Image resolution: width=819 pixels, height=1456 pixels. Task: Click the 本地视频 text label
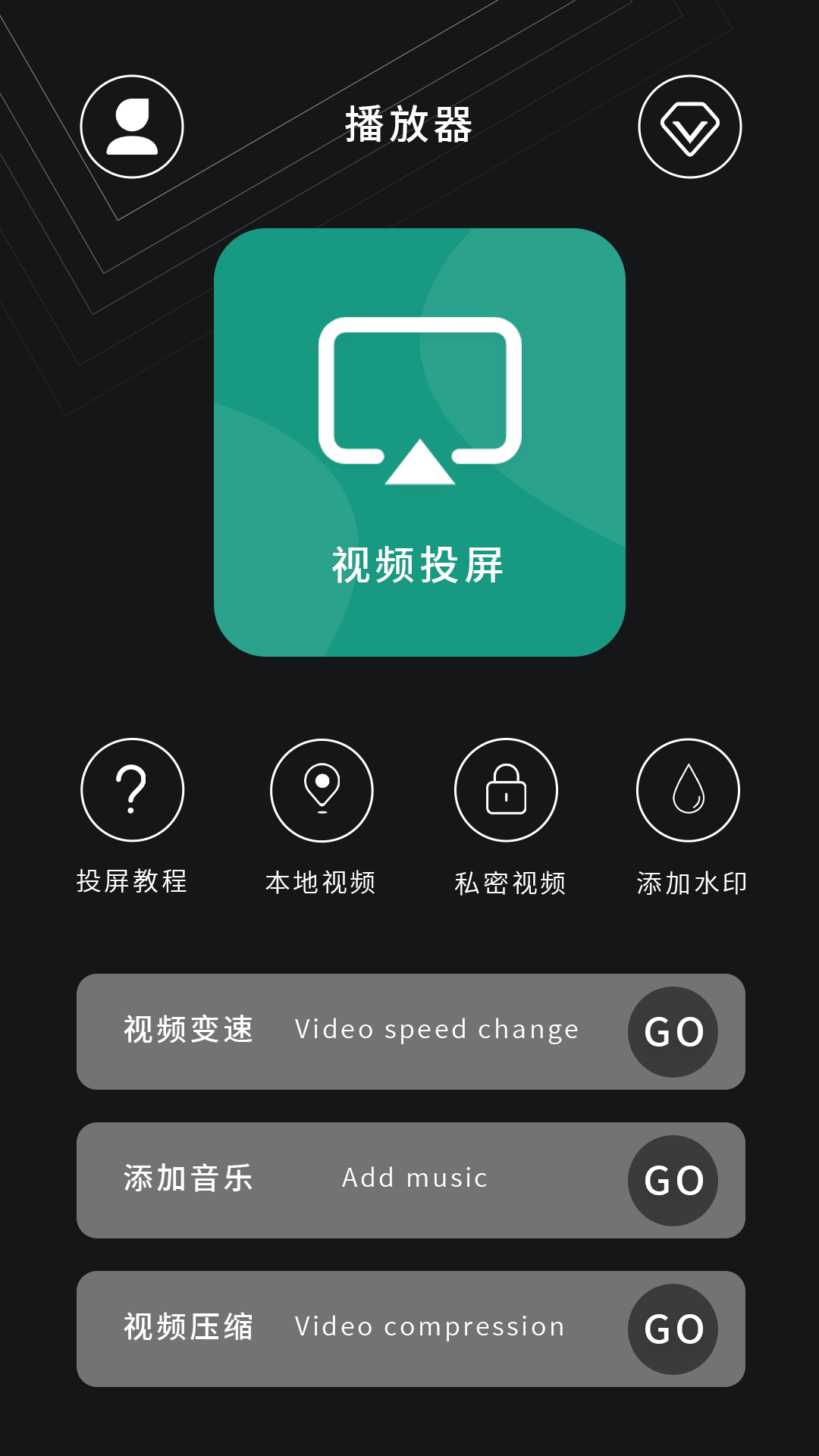click(322, 882)
